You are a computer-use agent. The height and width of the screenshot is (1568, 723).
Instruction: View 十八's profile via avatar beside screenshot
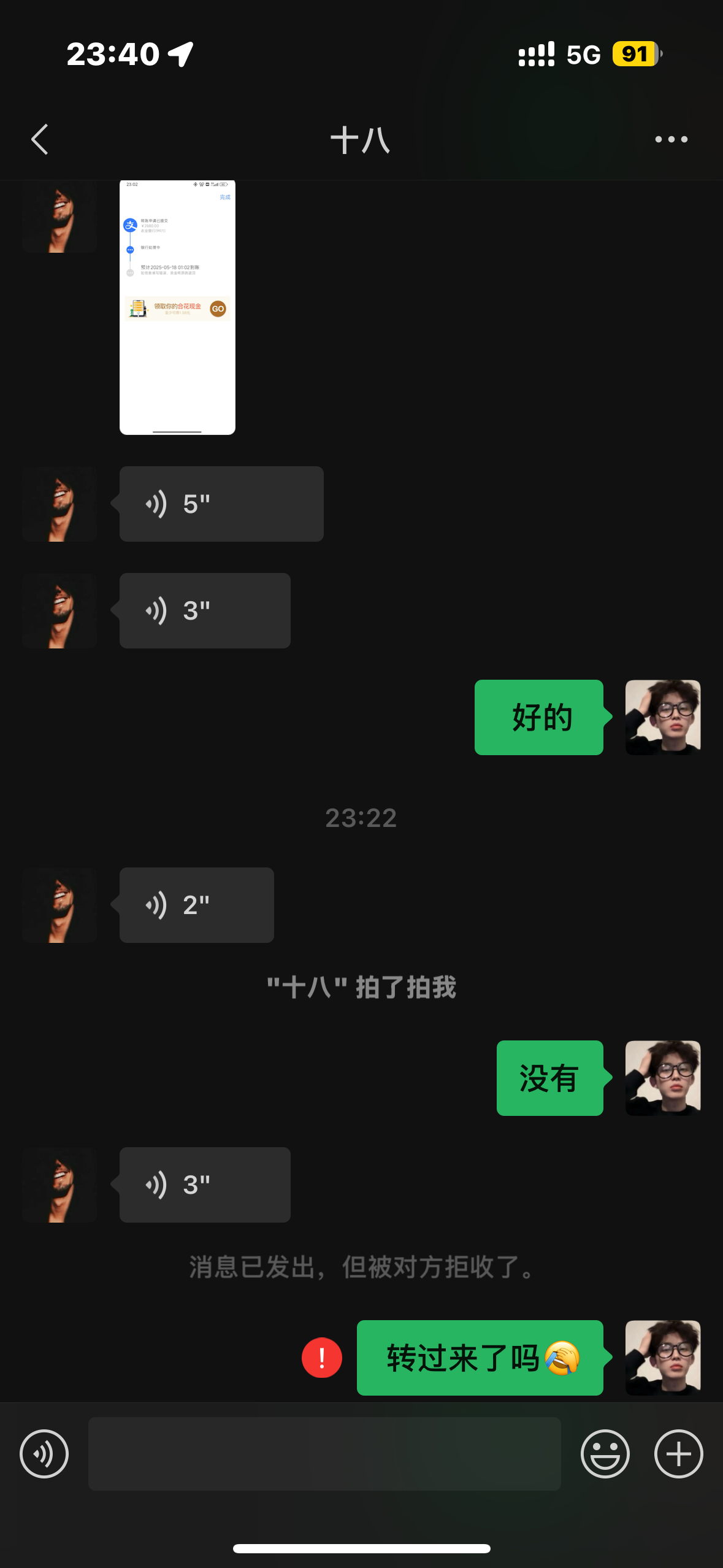59,216
